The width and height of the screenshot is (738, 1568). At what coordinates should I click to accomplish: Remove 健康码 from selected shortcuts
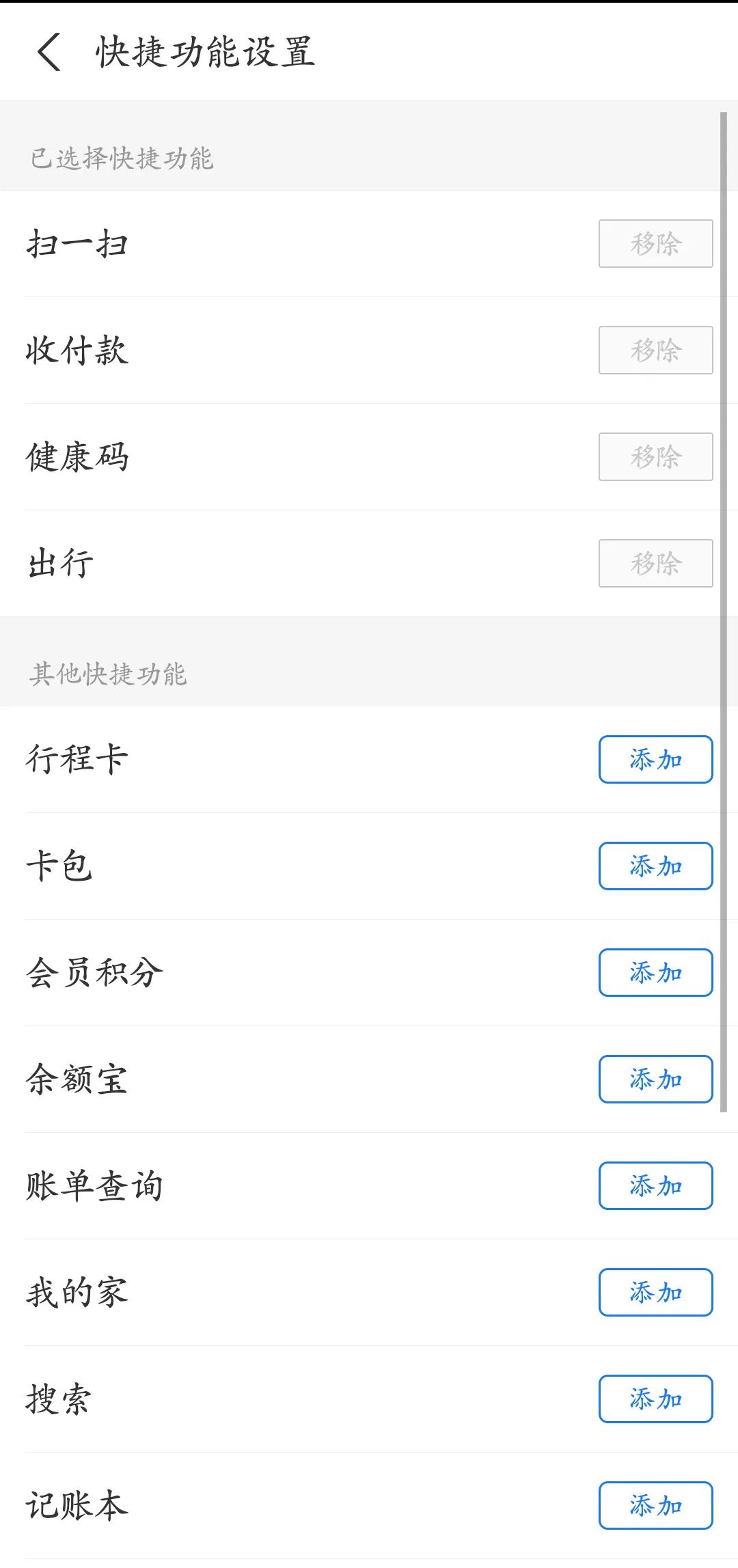coord(655,456)
